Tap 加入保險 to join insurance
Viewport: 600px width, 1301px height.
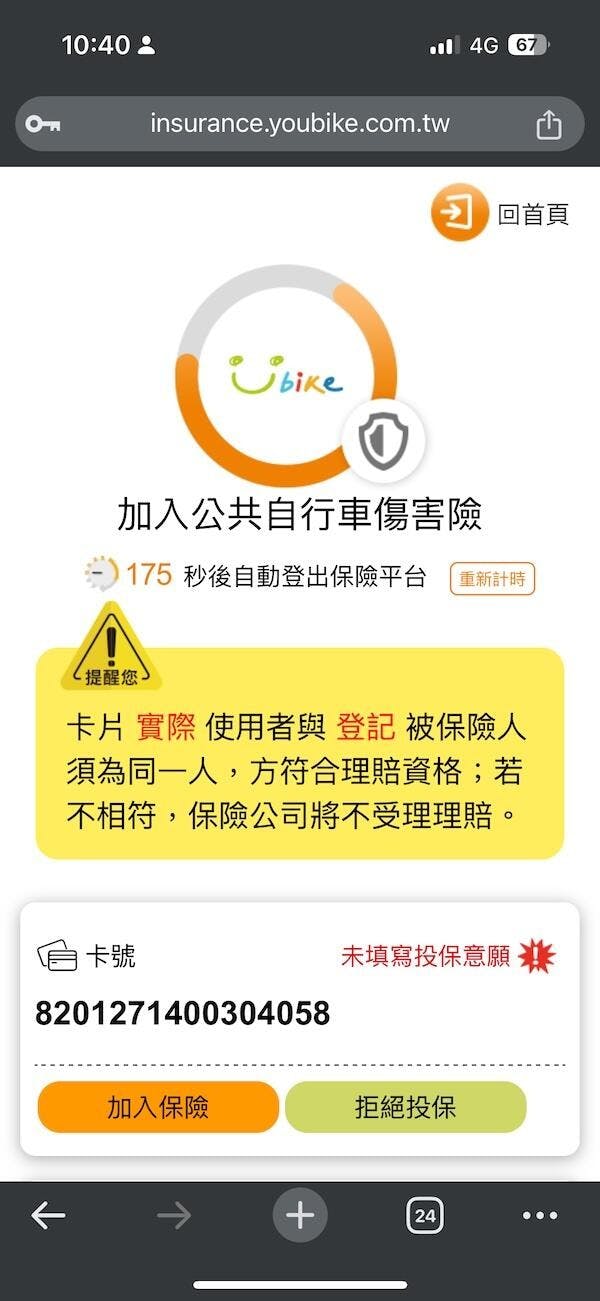coord(158,1107)
